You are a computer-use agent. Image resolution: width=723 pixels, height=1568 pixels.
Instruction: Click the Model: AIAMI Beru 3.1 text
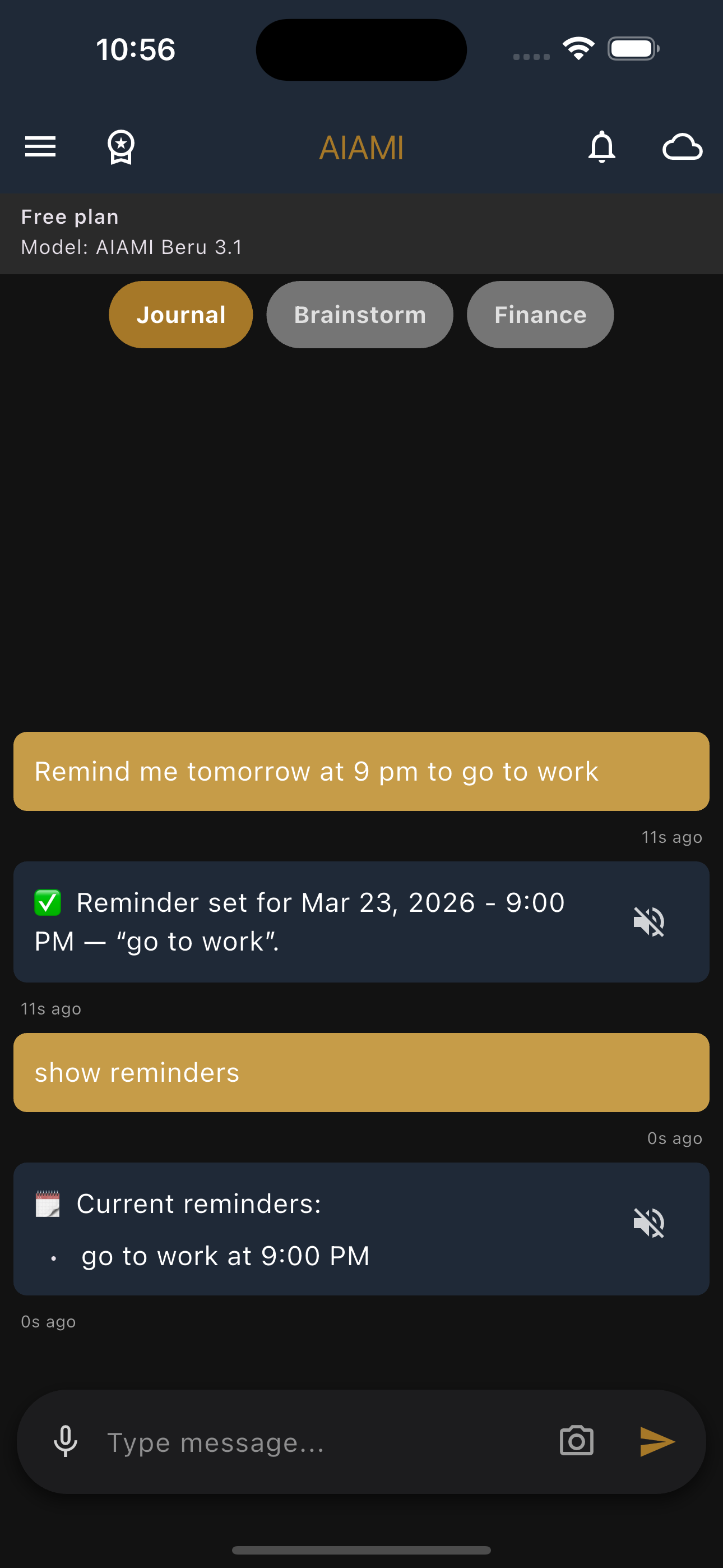coord(131,247)
